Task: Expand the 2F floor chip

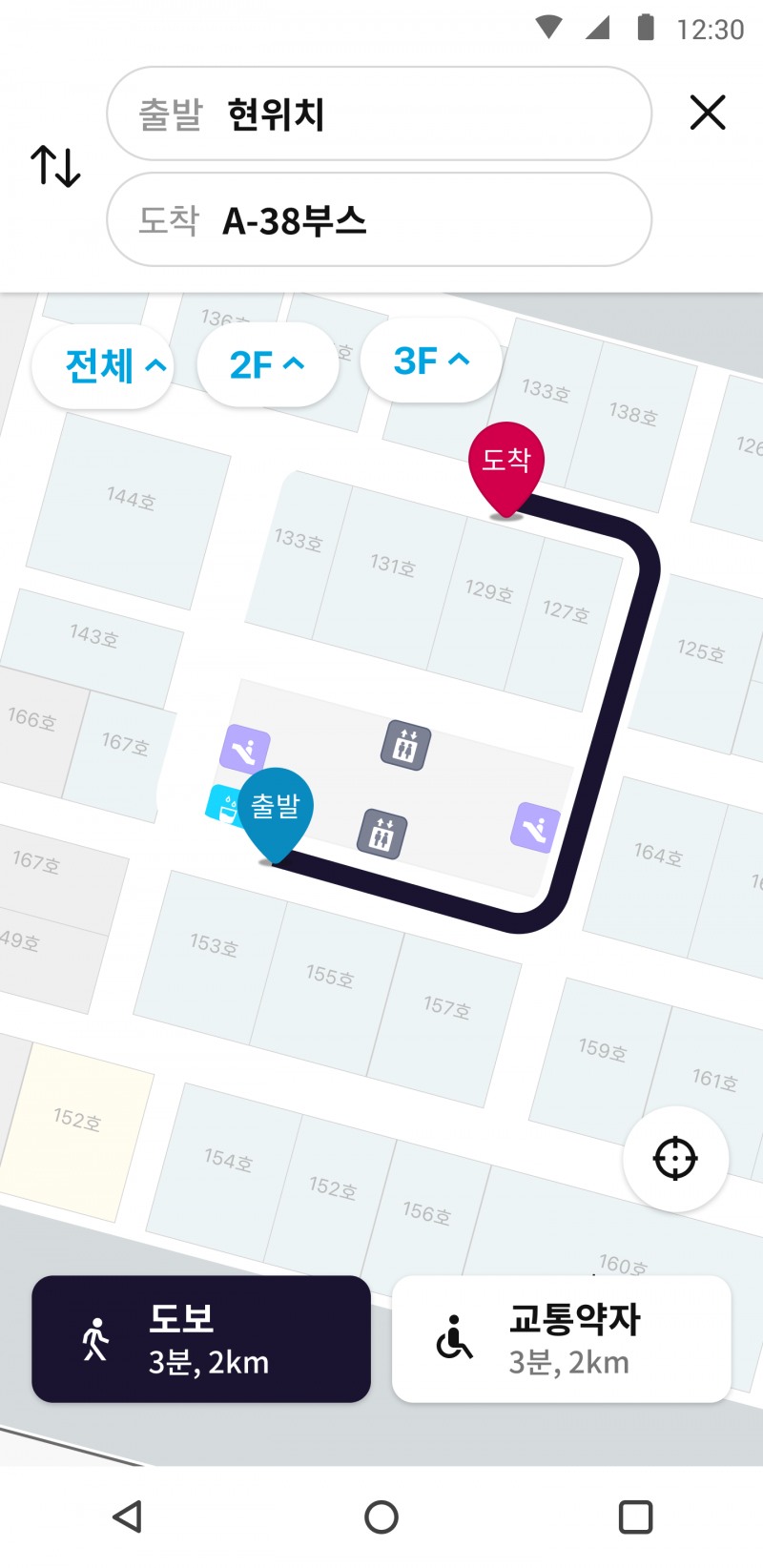Action: 267,364
